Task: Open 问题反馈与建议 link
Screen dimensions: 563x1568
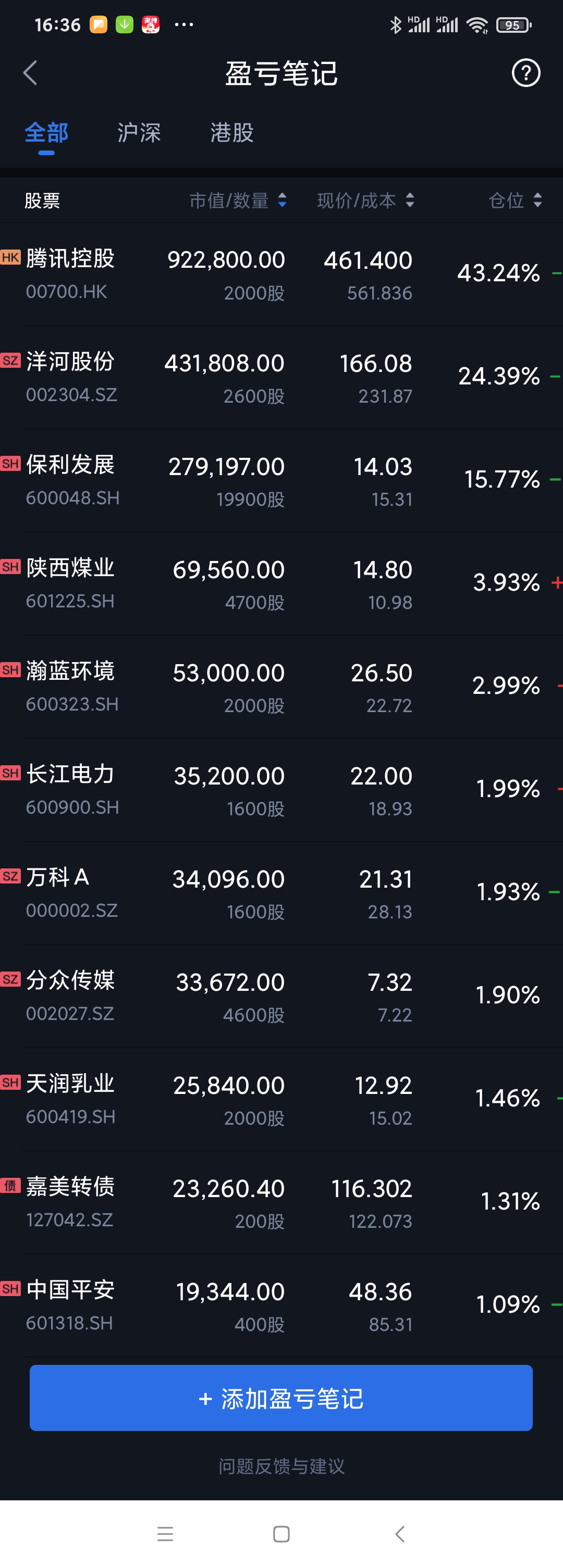Action: point(281,1466)
